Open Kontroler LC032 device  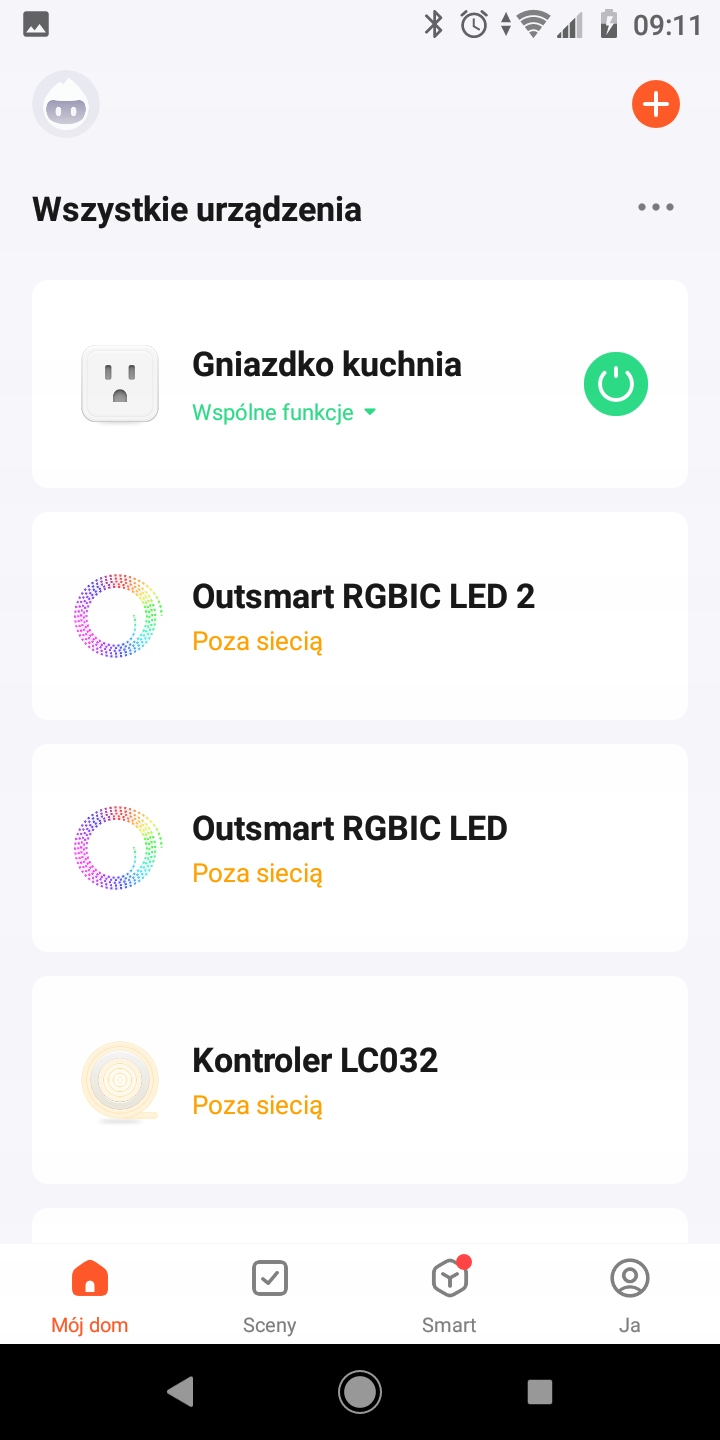360,1080
